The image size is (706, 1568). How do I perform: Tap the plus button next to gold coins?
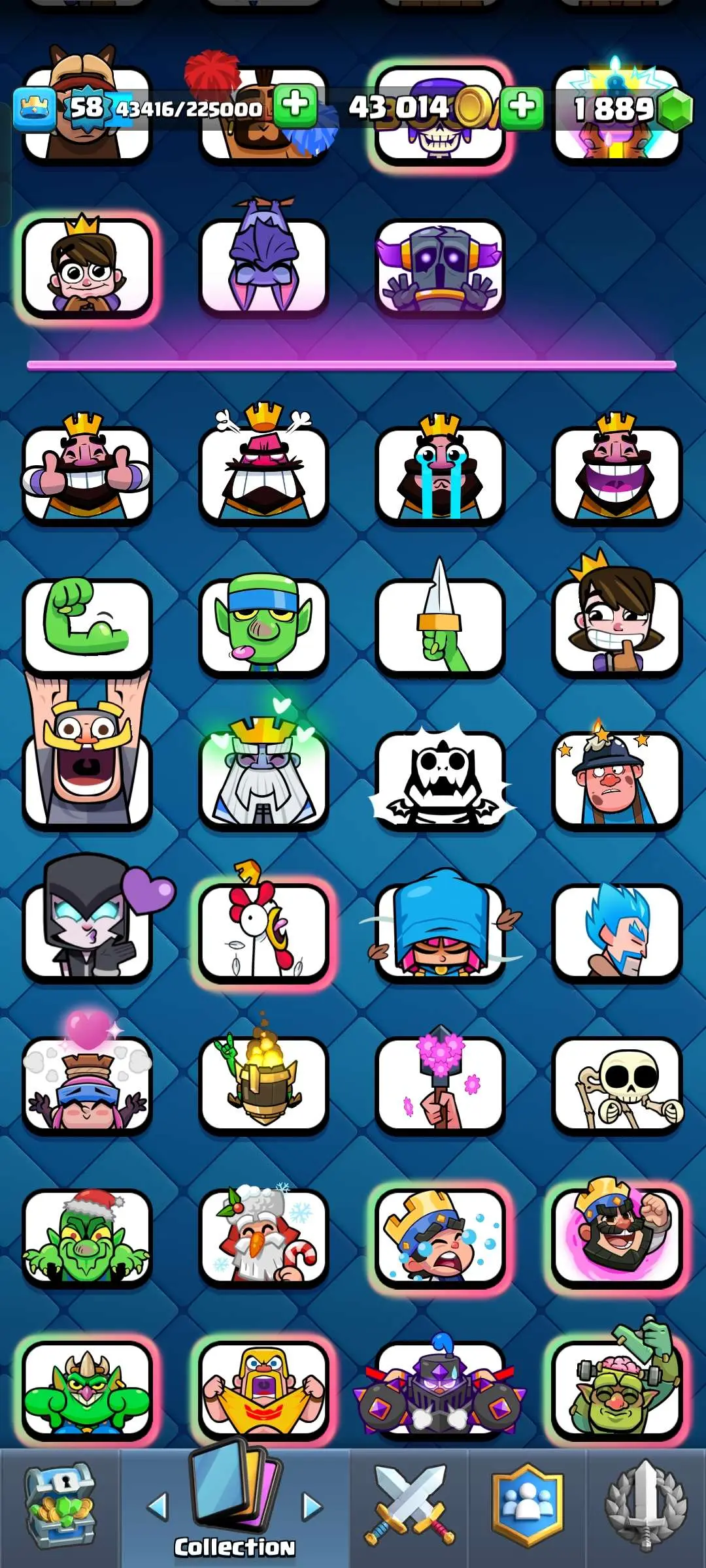click(522, 106)
